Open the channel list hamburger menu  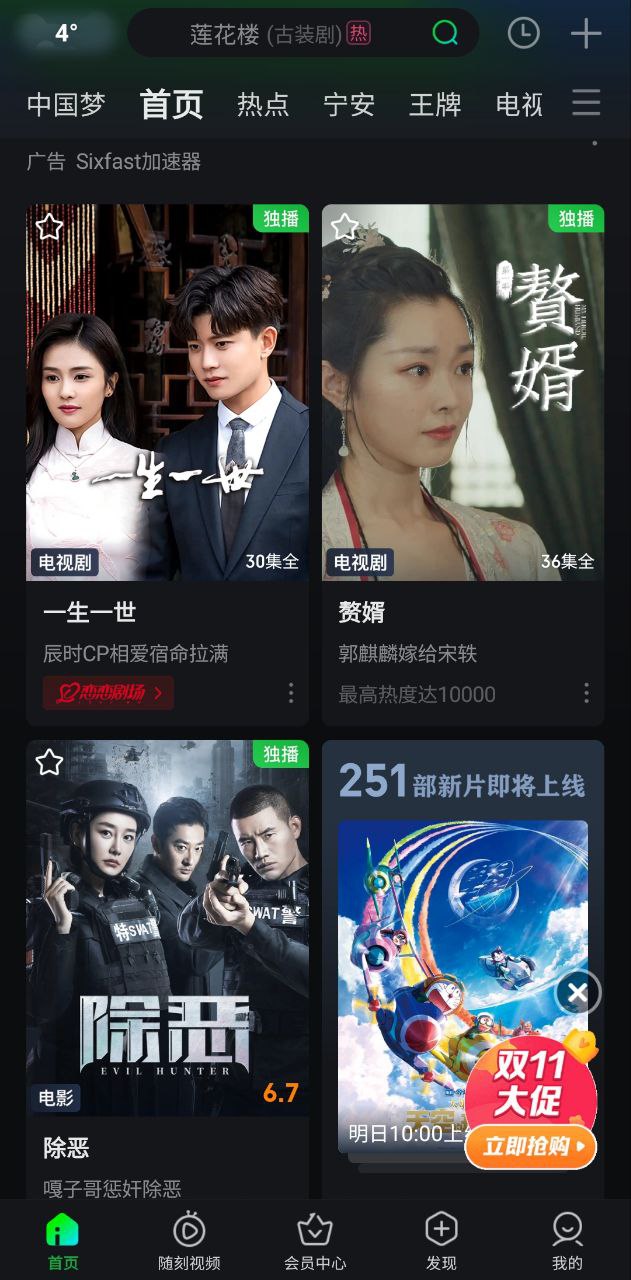pos(587,103)
